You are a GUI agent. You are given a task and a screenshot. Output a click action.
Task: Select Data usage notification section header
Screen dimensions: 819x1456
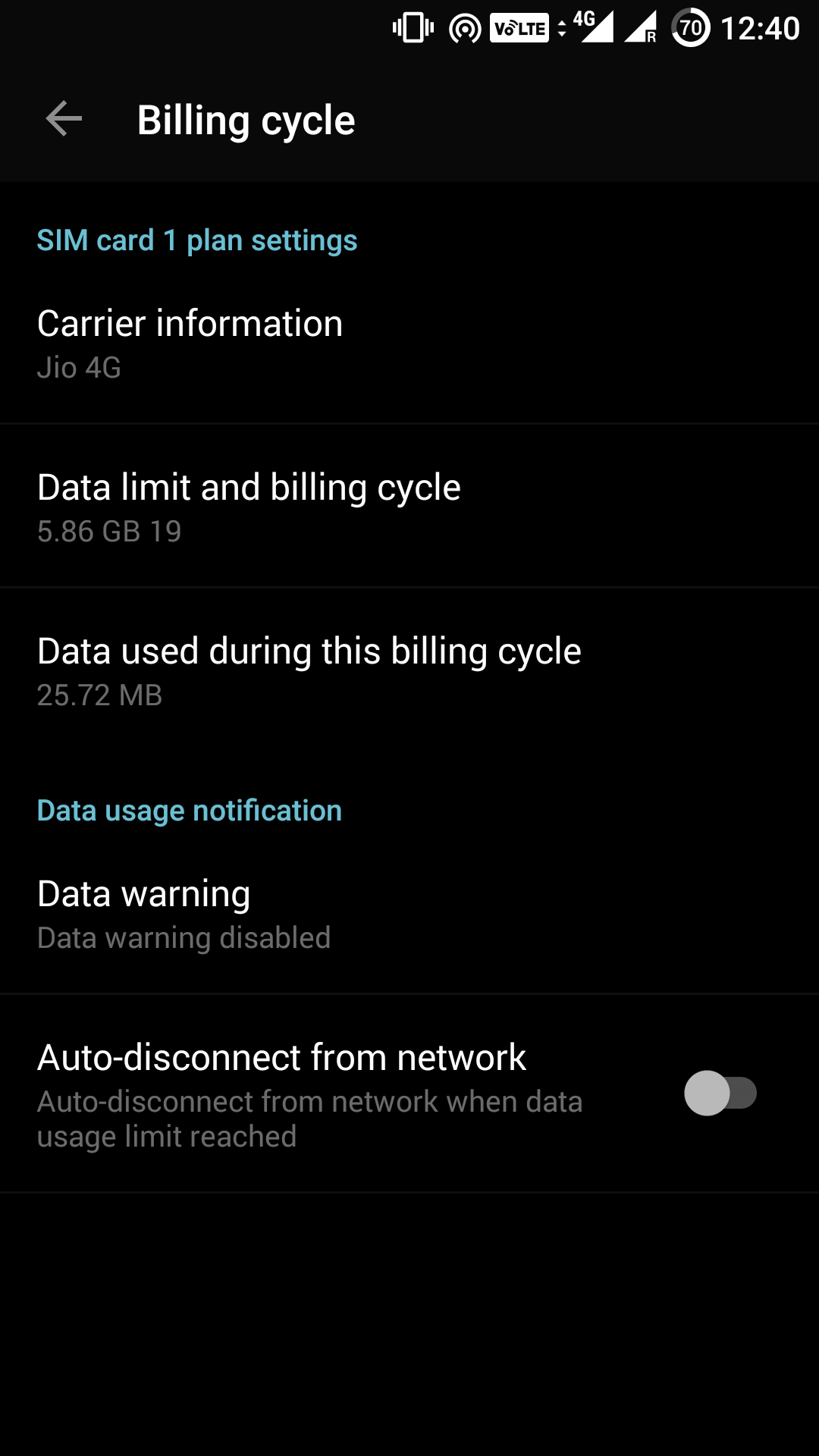click(190, 810)
